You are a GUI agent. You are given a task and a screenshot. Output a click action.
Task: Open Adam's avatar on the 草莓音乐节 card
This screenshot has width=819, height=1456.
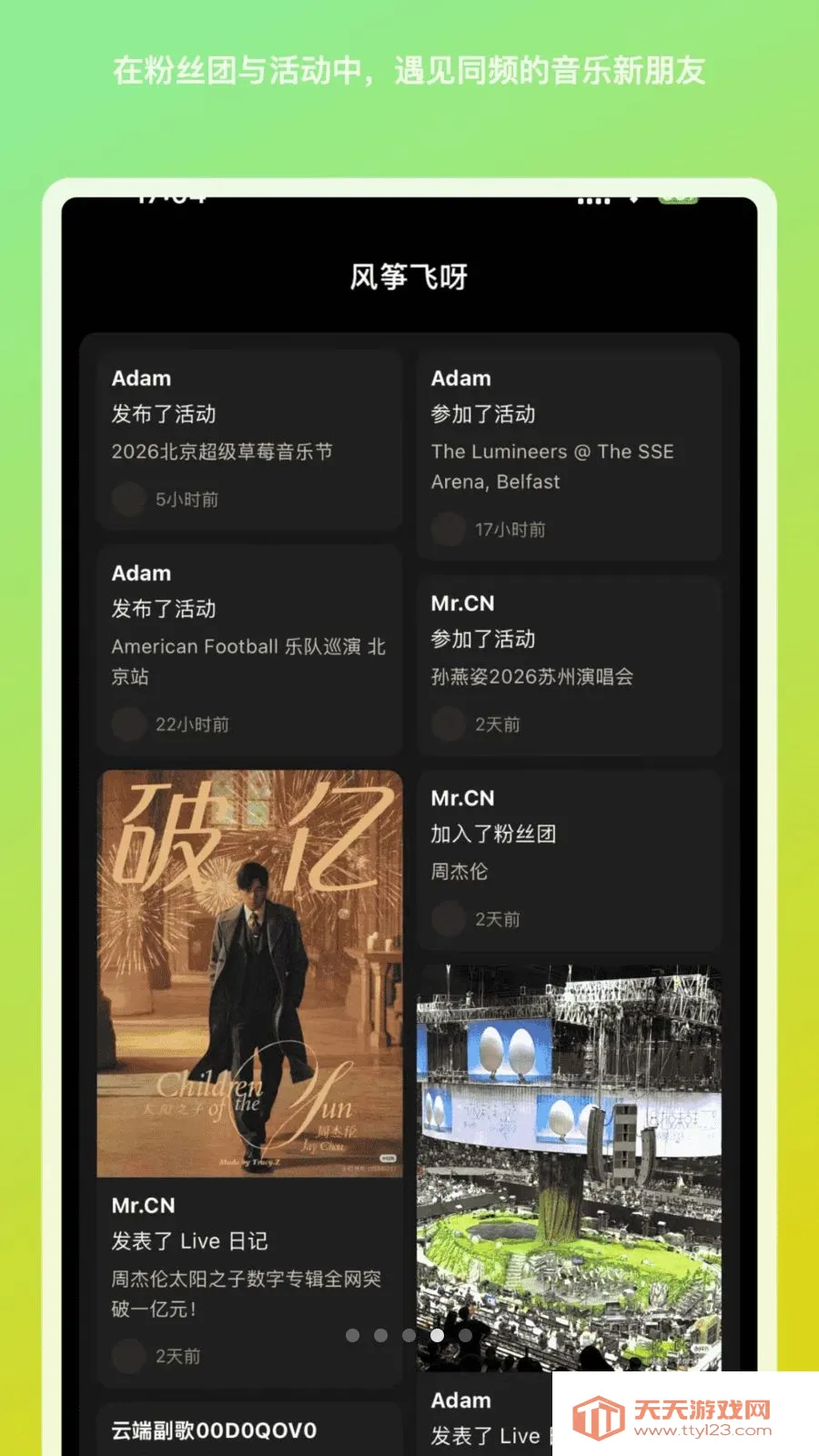pyautogui.click(x=129, y=500)
